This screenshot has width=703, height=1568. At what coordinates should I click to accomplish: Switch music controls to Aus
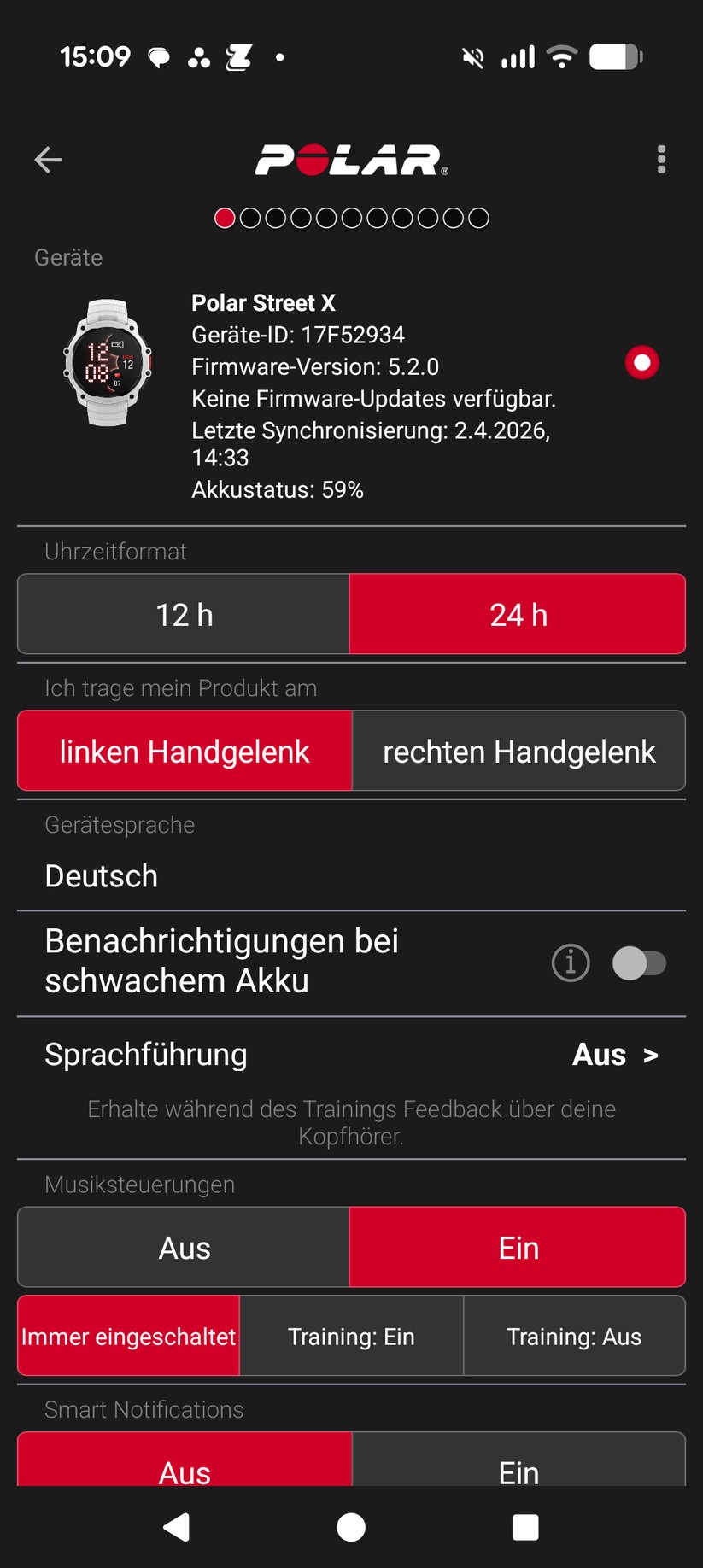coord(183,1247)
